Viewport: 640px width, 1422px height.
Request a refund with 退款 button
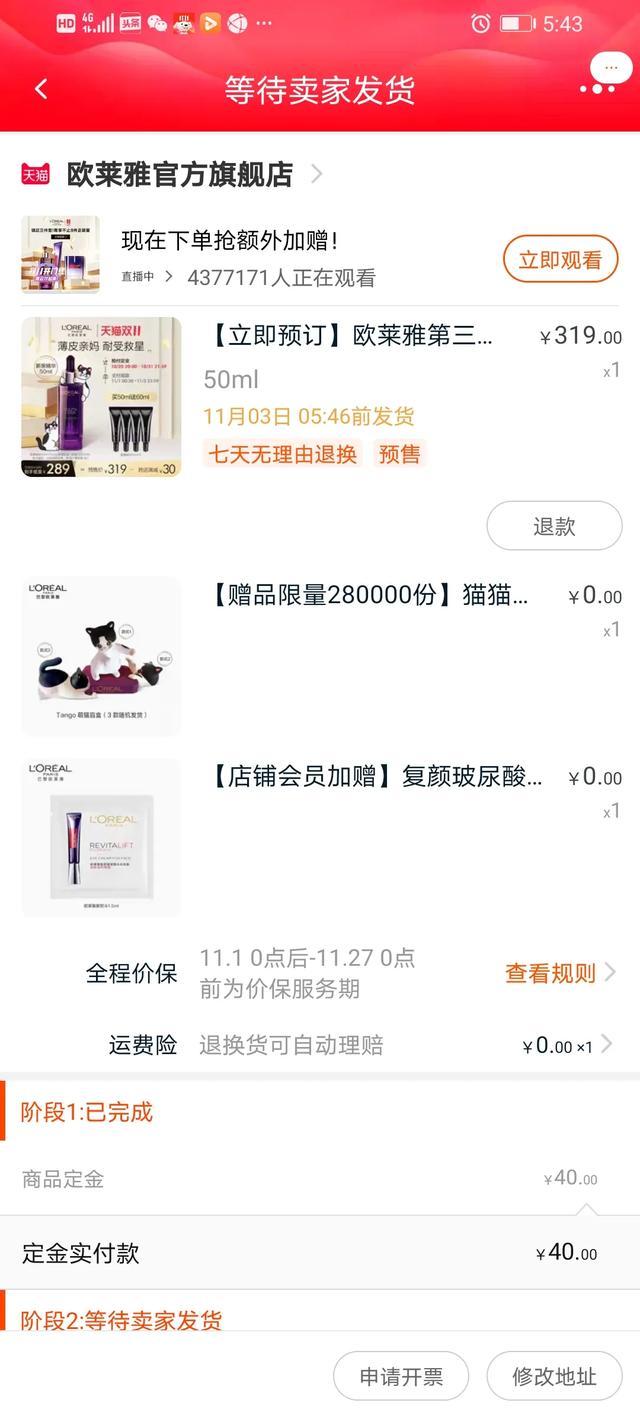tap(554, 526)
